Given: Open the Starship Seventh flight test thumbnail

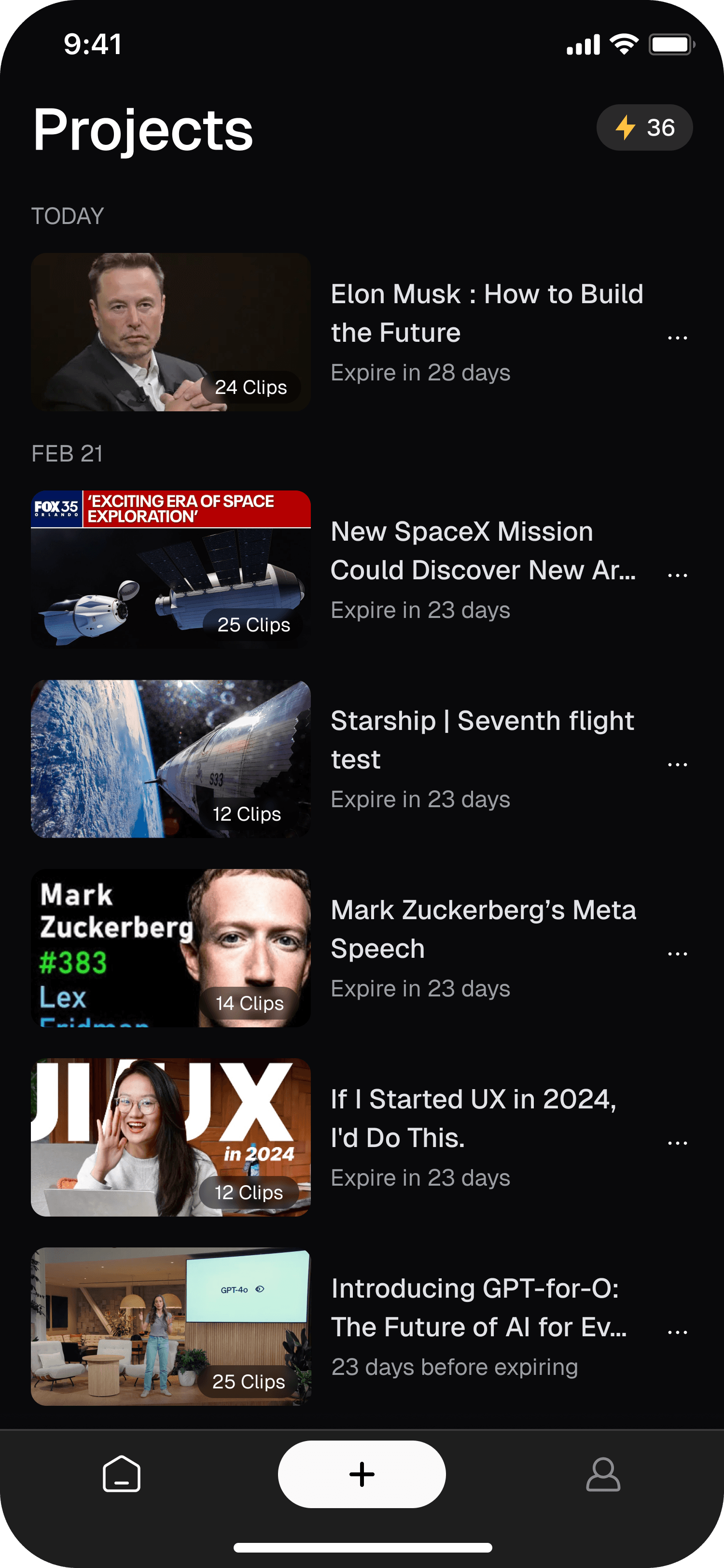Looking at the screenshot, I should coord(171,758).
